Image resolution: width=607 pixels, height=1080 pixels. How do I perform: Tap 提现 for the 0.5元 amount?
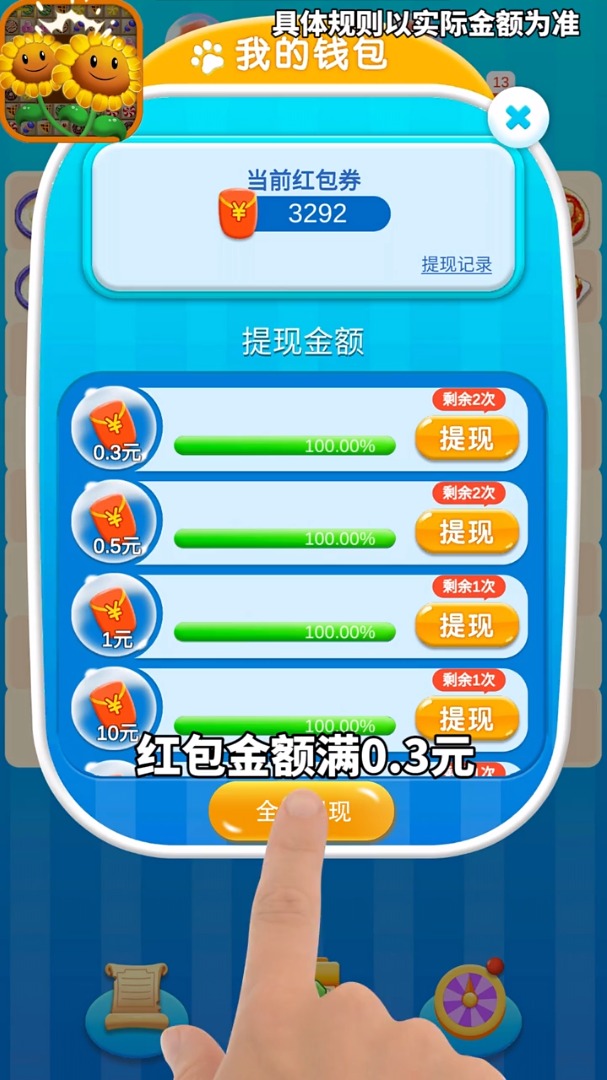pyautogui.click(x=467, y=532)
